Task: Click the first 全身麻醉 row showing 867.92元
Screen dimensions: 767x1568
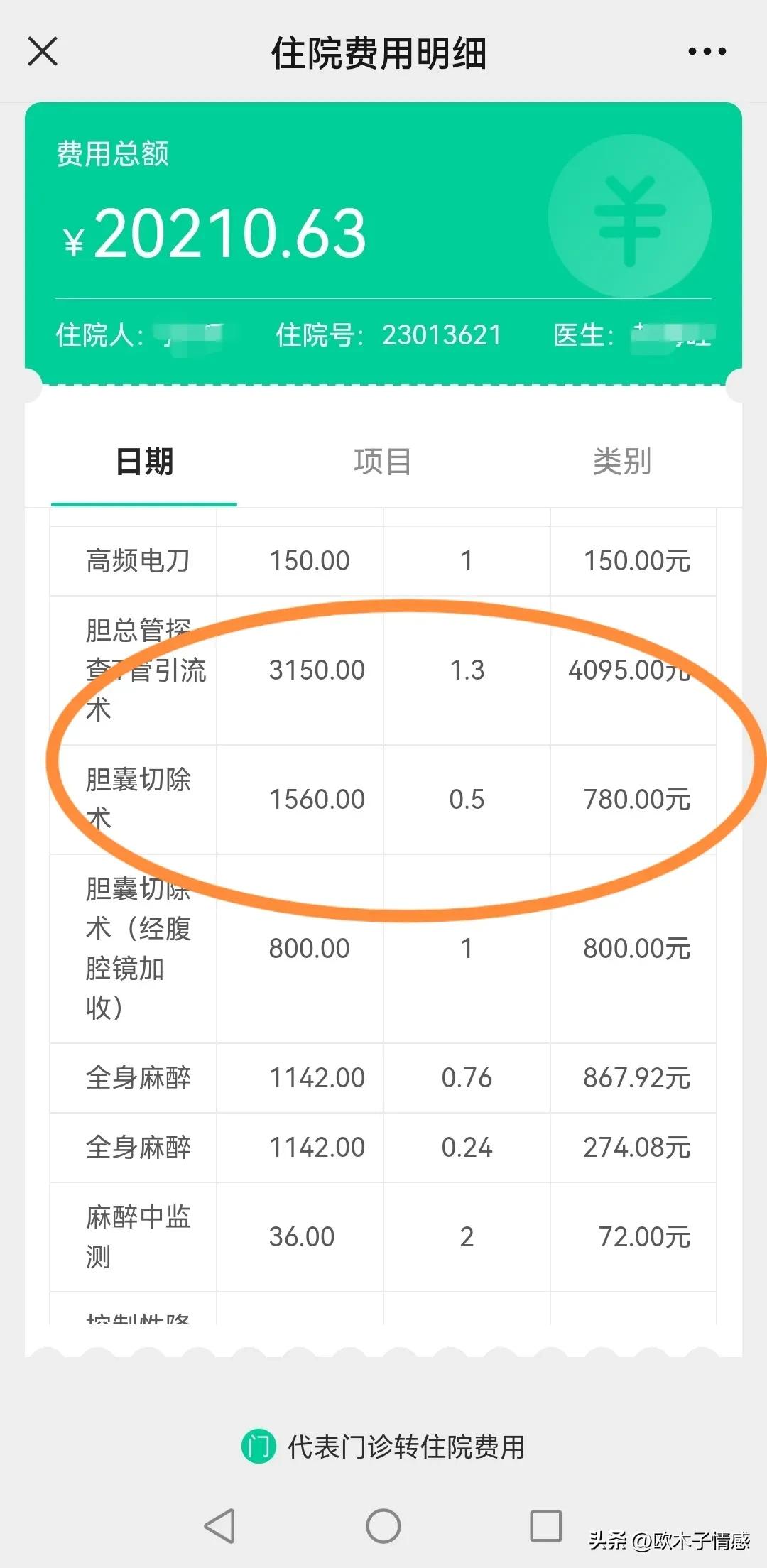Action: click(x=383, y=1078)
